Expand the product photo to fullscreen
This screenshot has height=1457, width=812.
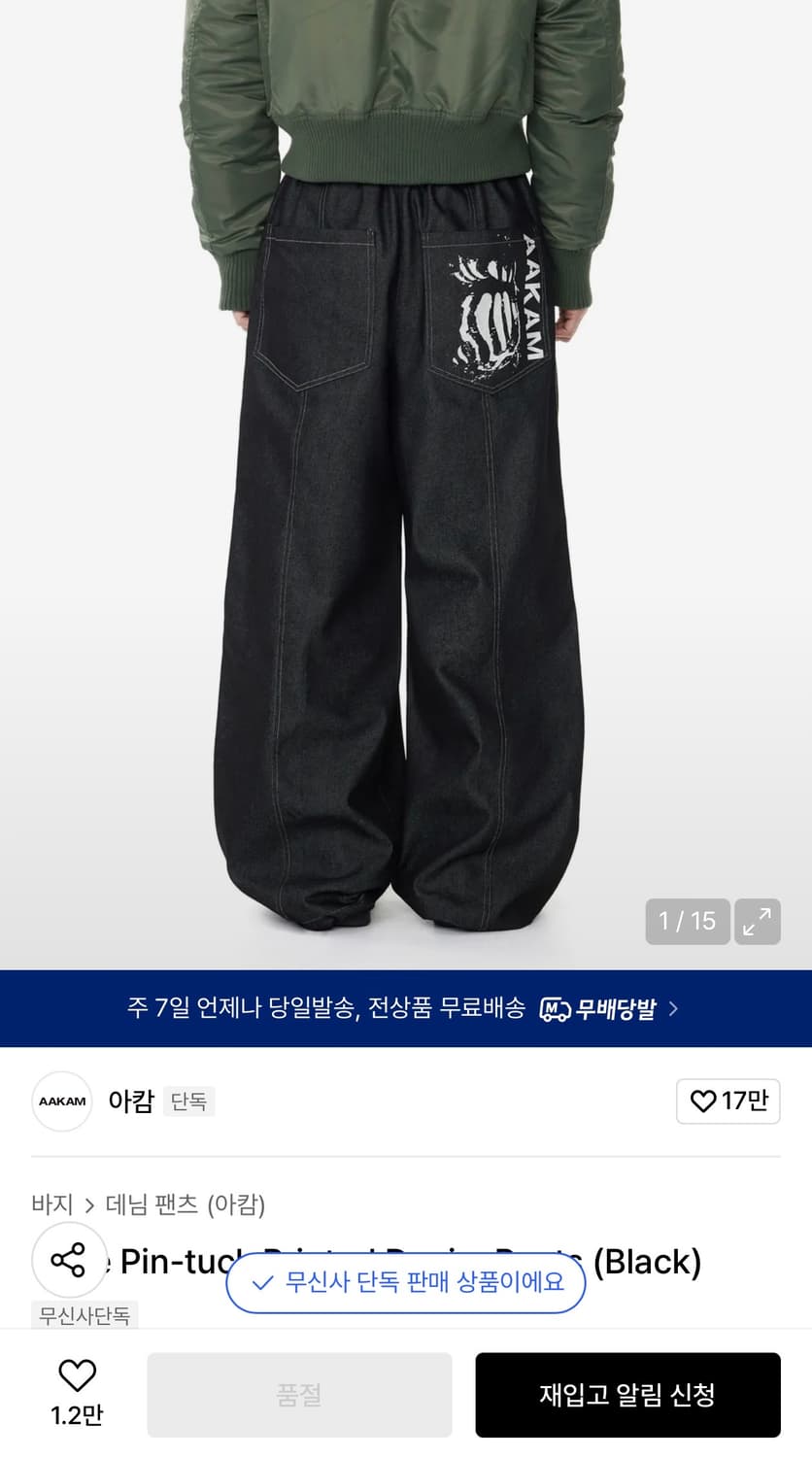click(758, 921)
